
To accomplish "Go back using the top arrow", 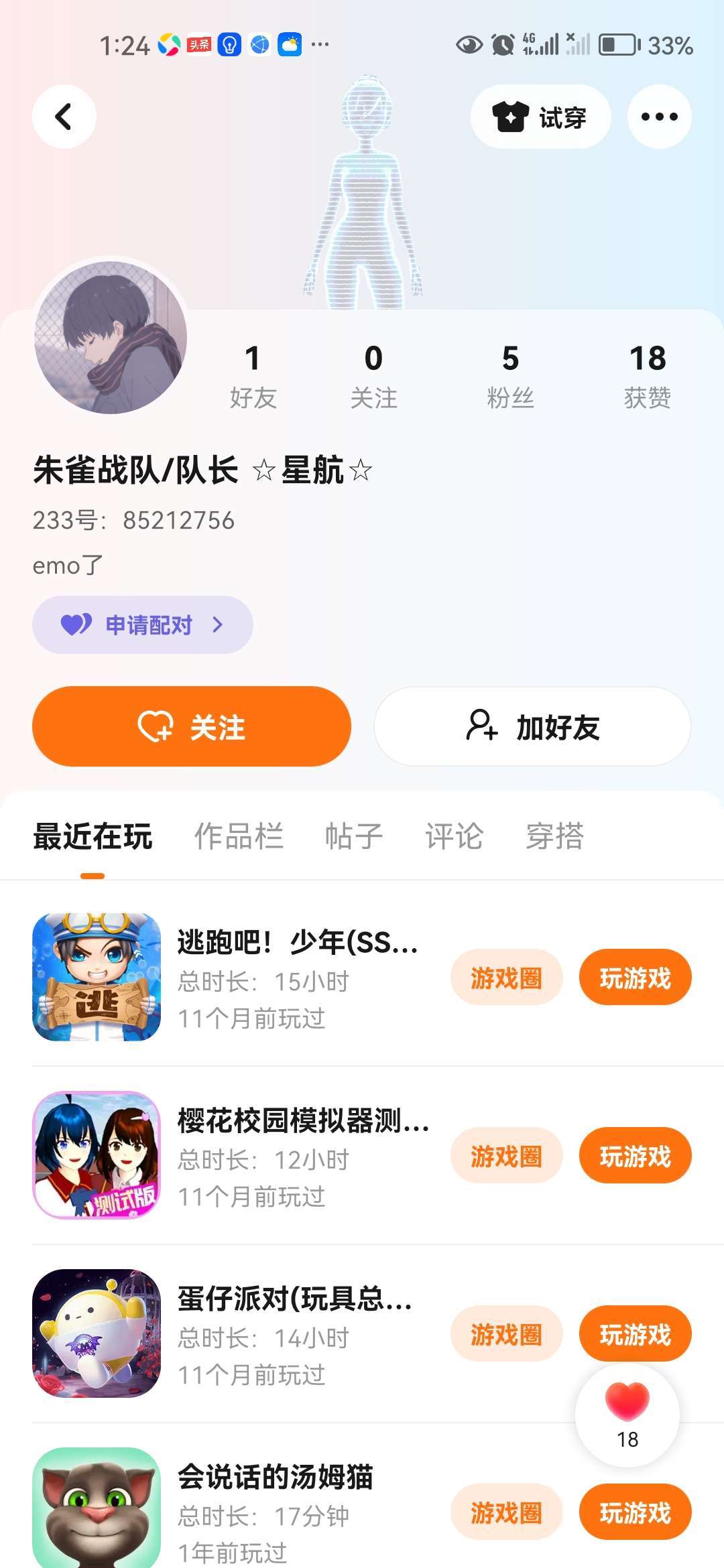I will [x=64, y=117].
